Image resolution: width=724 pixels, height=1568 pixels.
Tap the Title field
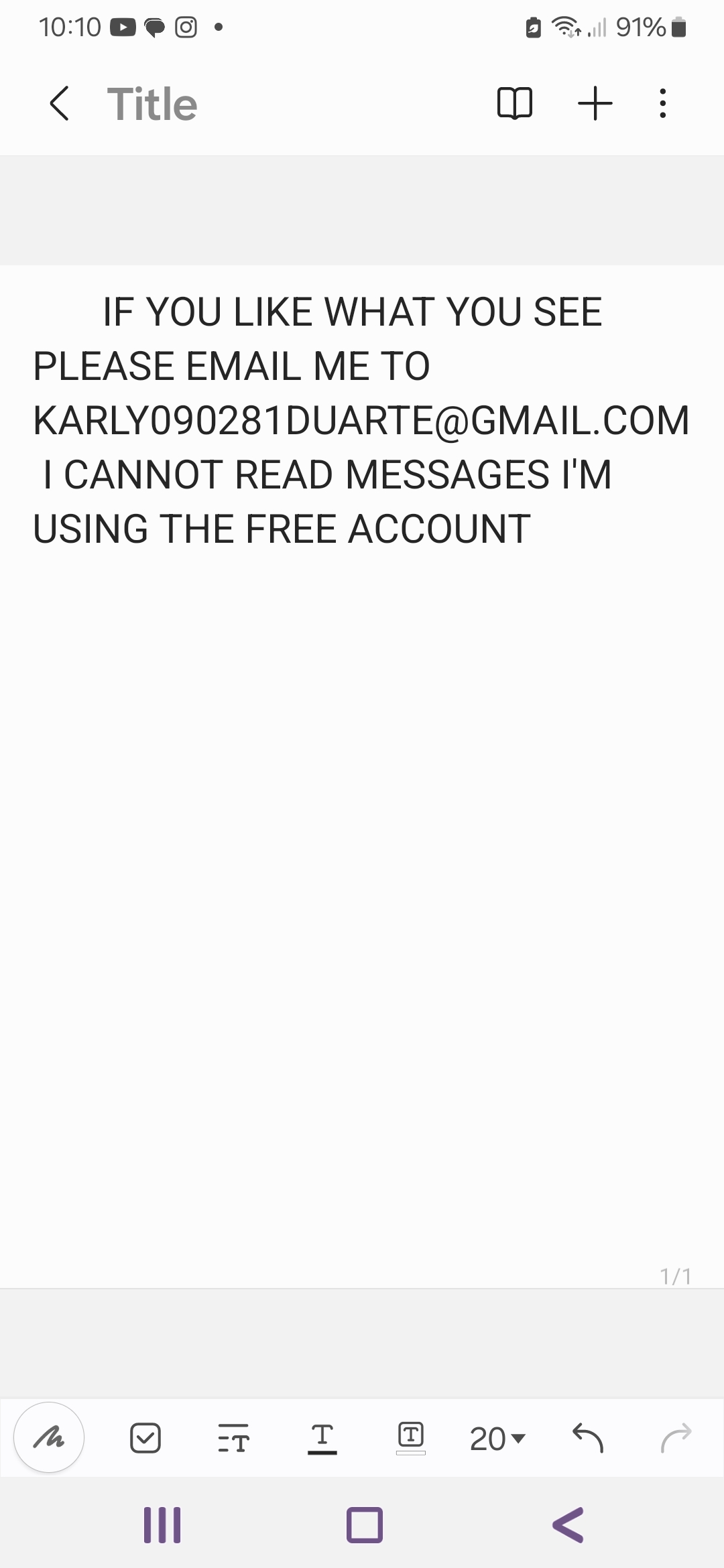(152, 105)
